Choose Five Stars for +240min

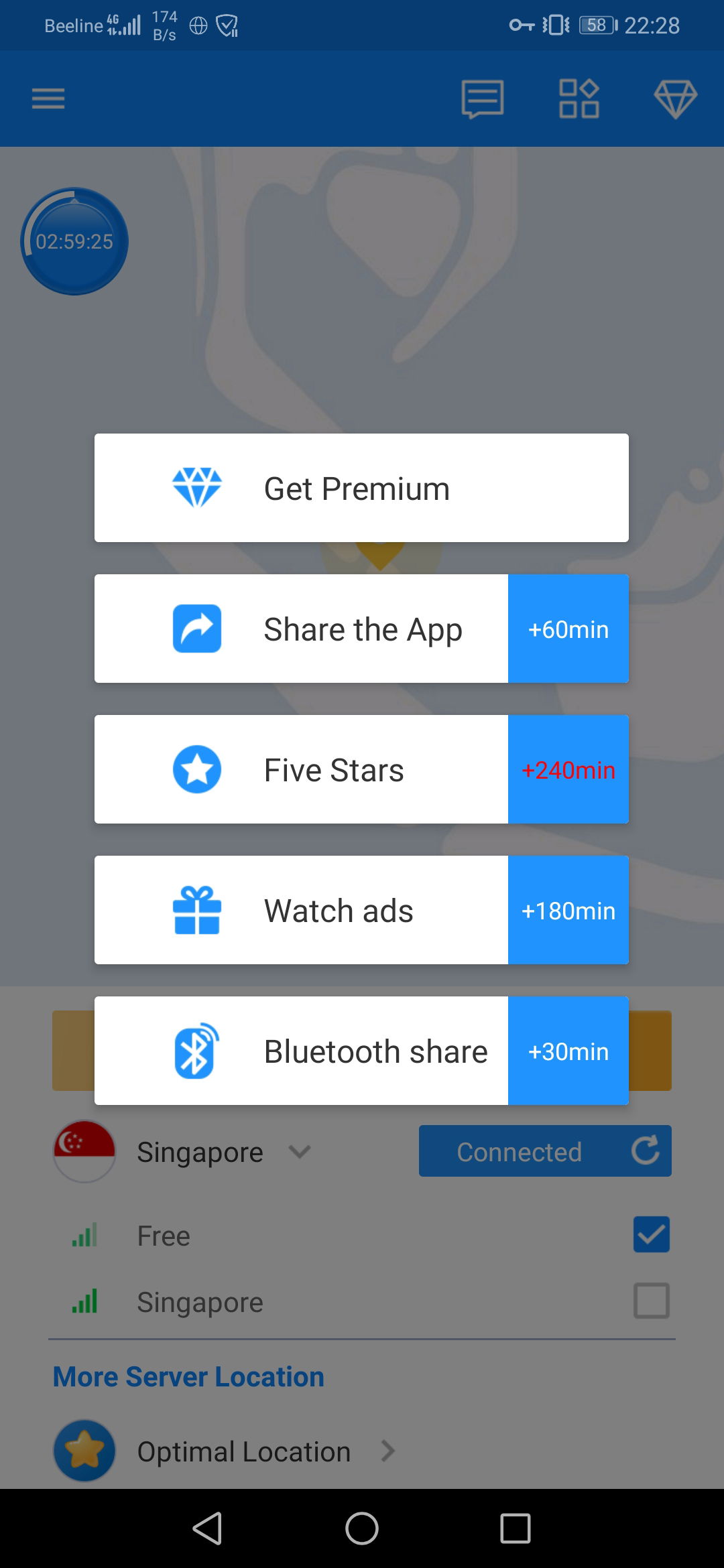[361, 769]
